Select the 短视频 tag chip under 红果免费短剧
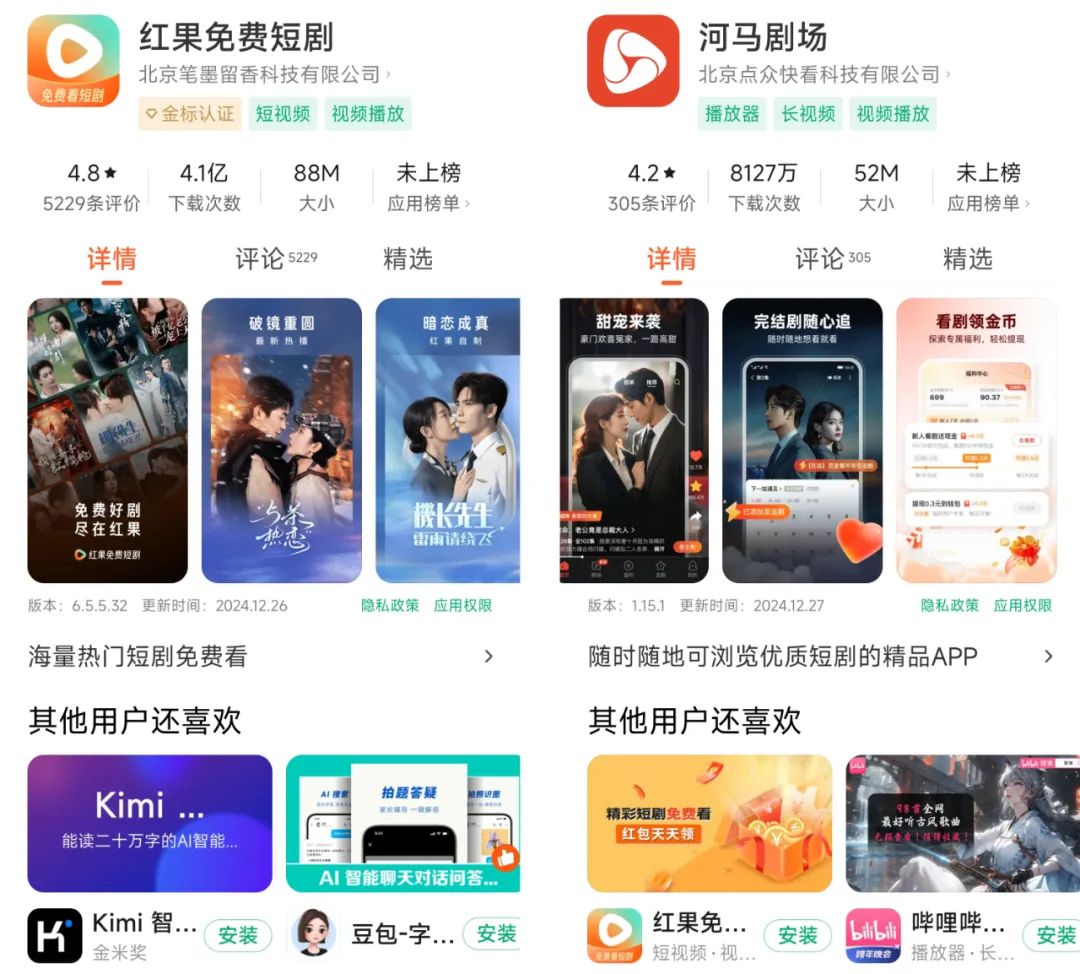This screenshot has width=1080, height=974. (283, 113)
